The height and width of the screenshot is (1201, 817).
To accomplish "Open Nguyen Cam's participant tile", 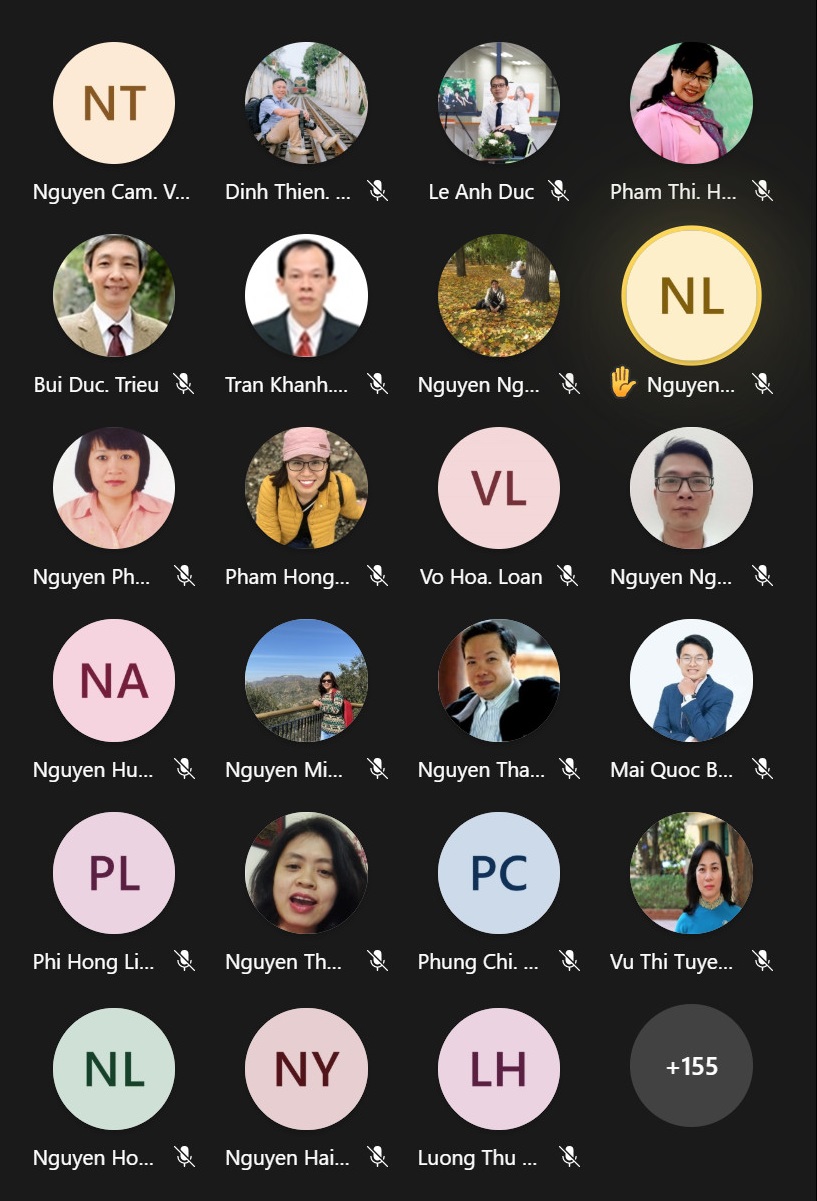I will pyautogui.click(x=114, y=103).
